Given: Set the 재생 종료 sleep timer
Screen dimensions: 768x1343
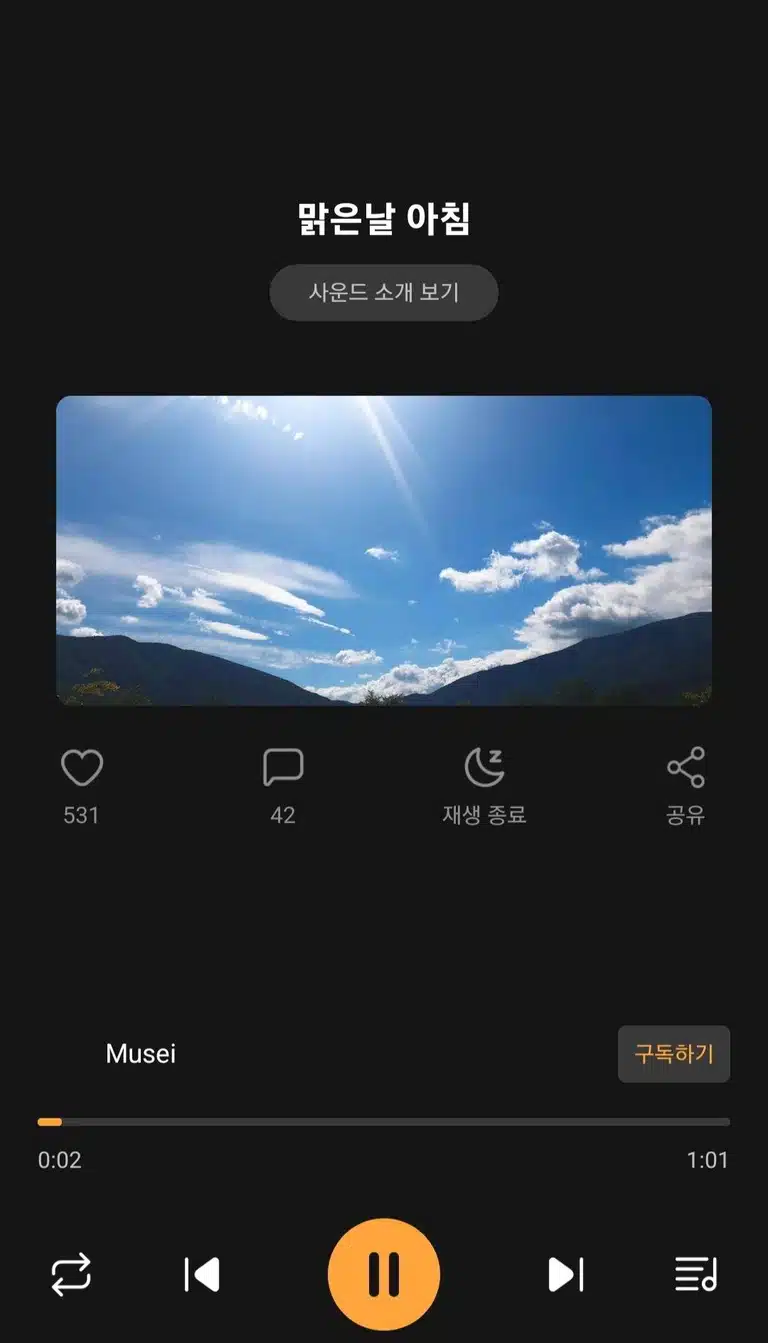Looking at the screenshot, I should 485,768.
